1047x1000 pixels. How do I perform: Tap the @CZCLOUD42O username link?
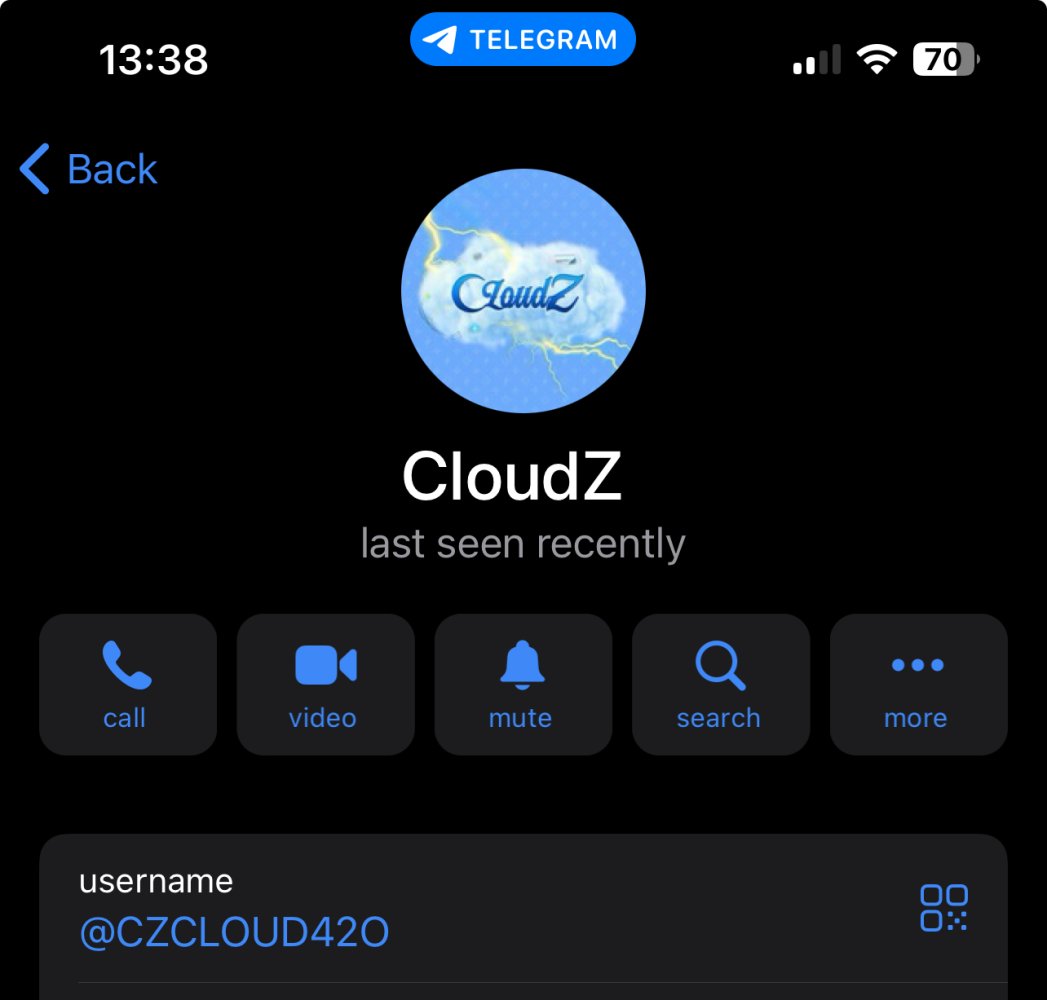click(x=234, y=932)
